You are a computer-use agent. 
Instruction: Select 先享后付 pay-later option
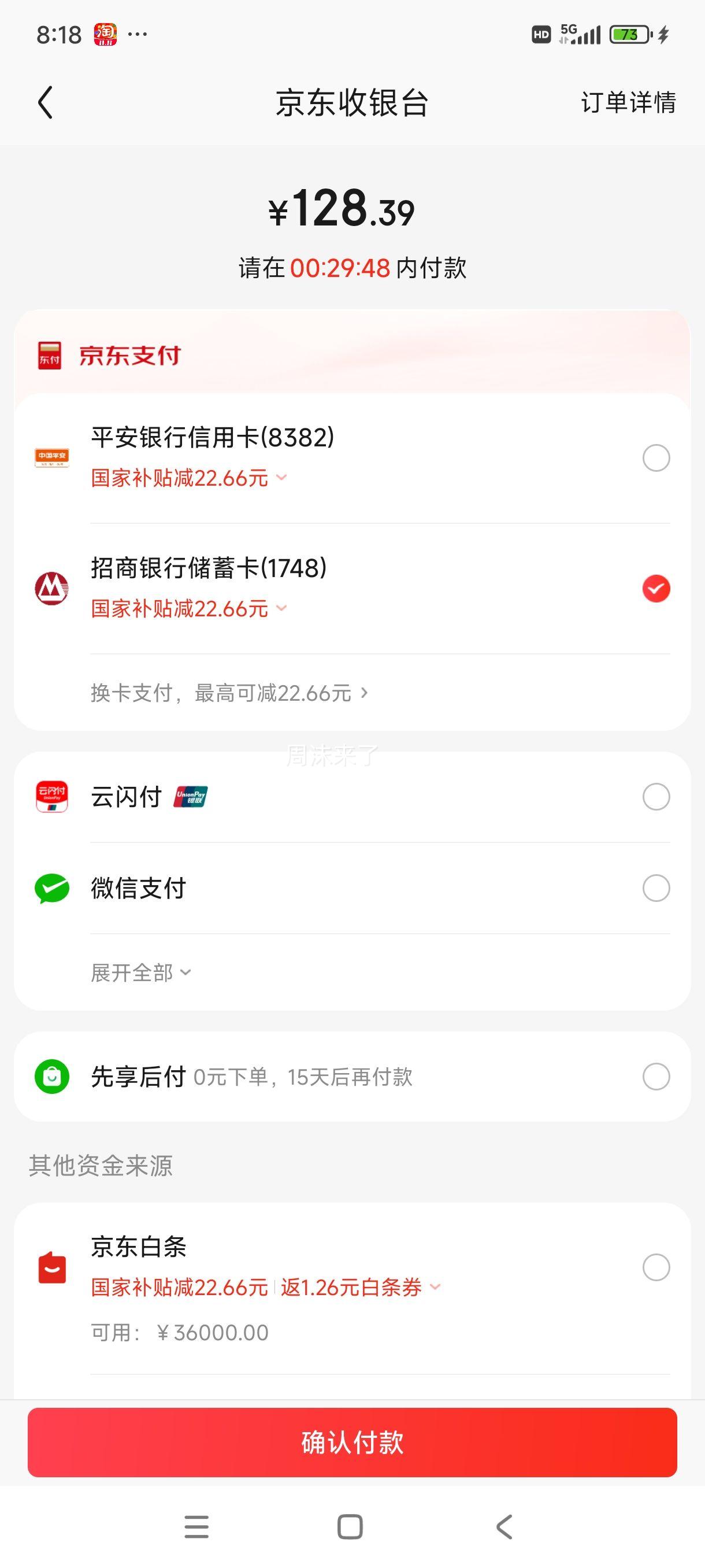tap(352, 1077)
